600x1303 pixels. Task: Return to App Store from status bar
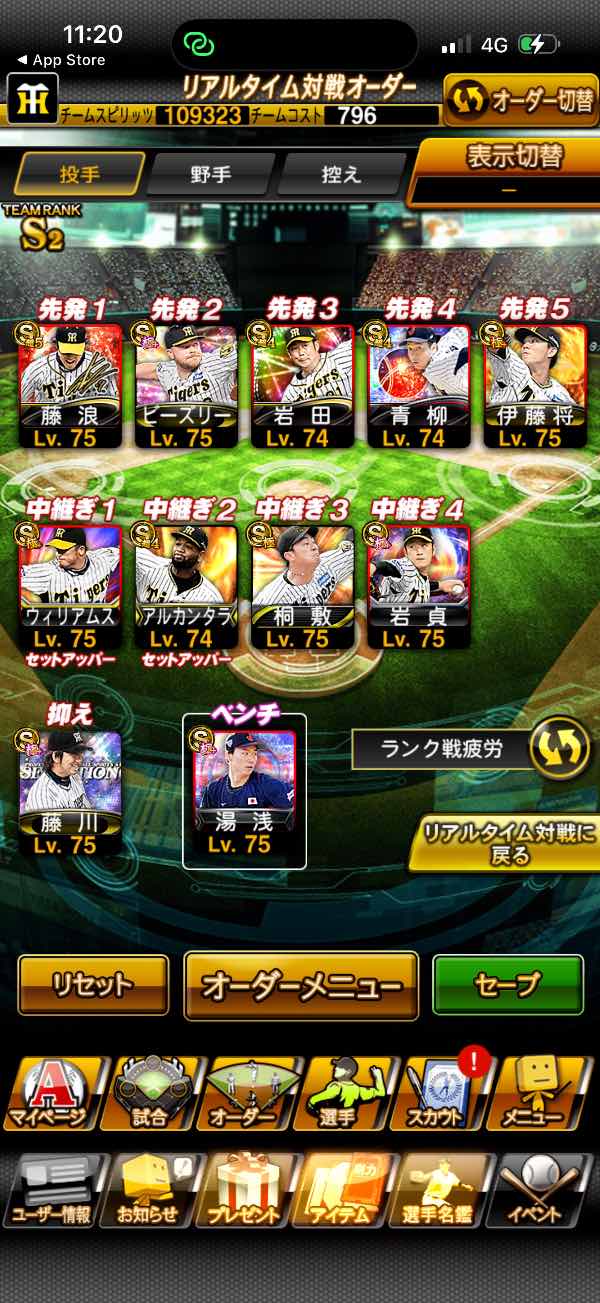click(x=62, y=60)
